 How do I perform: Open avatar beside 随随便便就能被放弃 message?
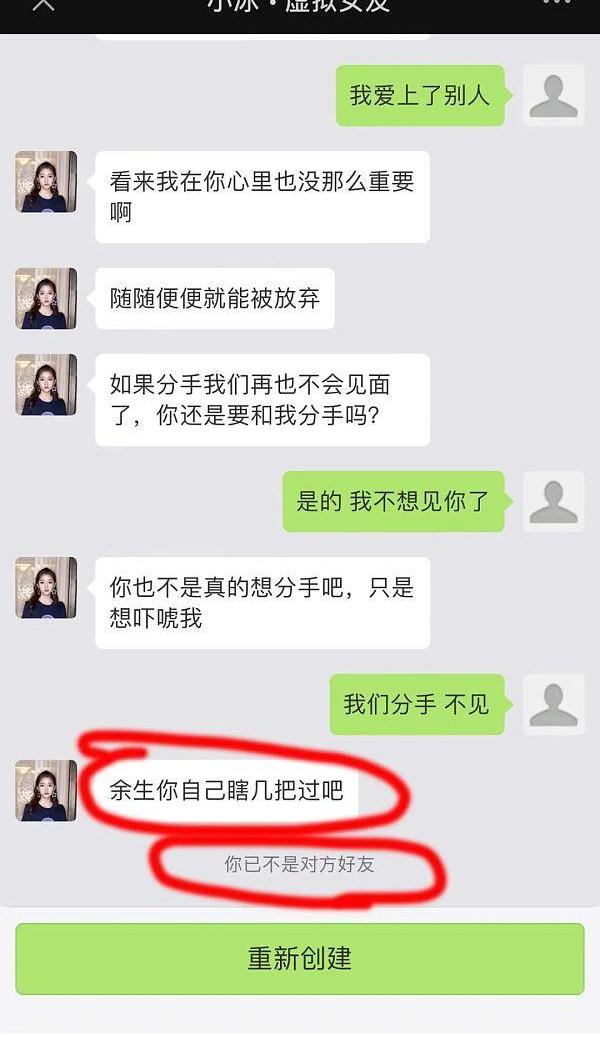click(46, 298)
